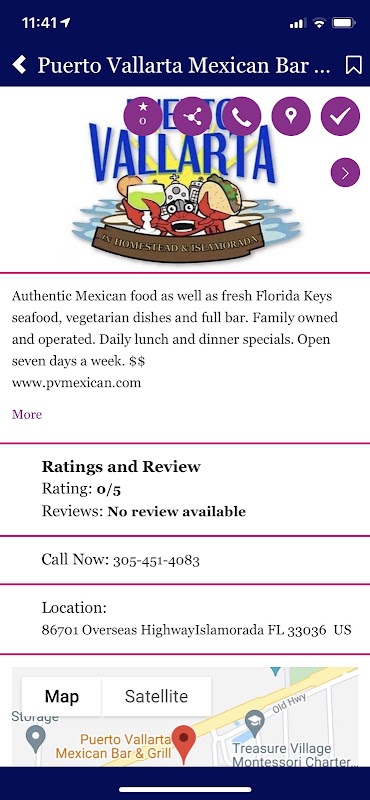Switch the map to Satellite view
370x800 pixels.
tap(157, 696)
